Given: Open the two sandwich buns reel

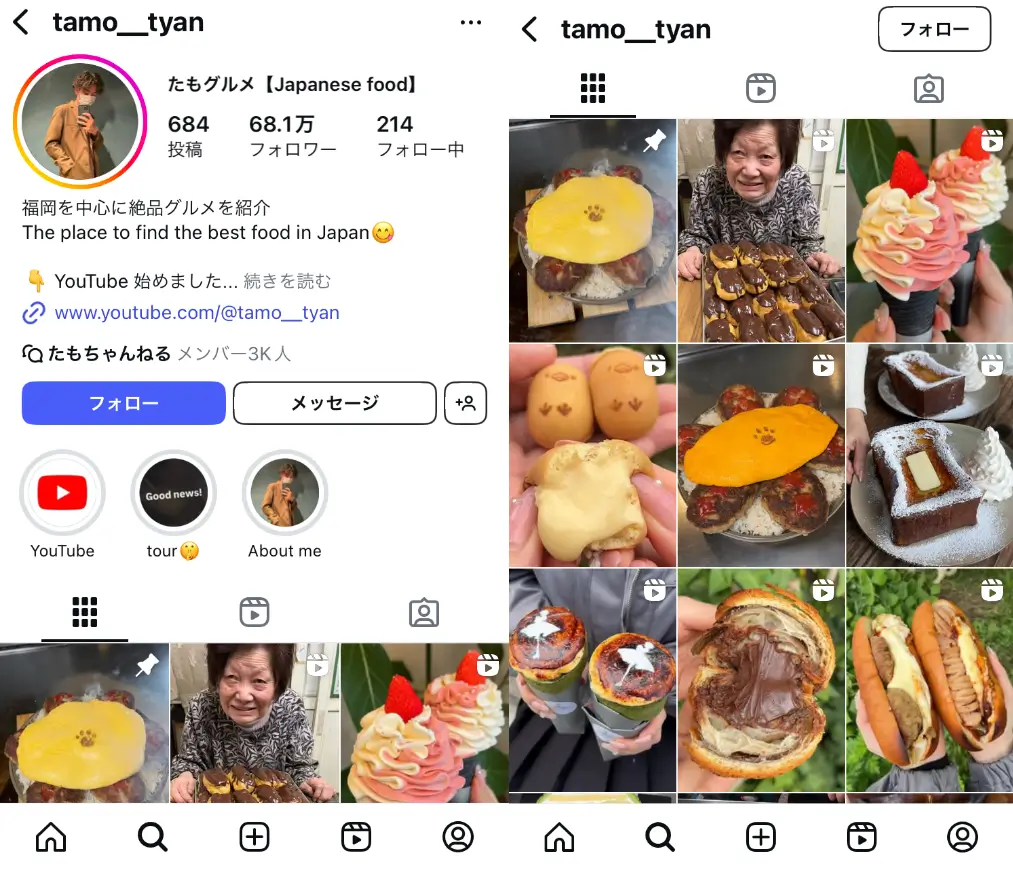Looking at the screenshot, I should 929,680.
